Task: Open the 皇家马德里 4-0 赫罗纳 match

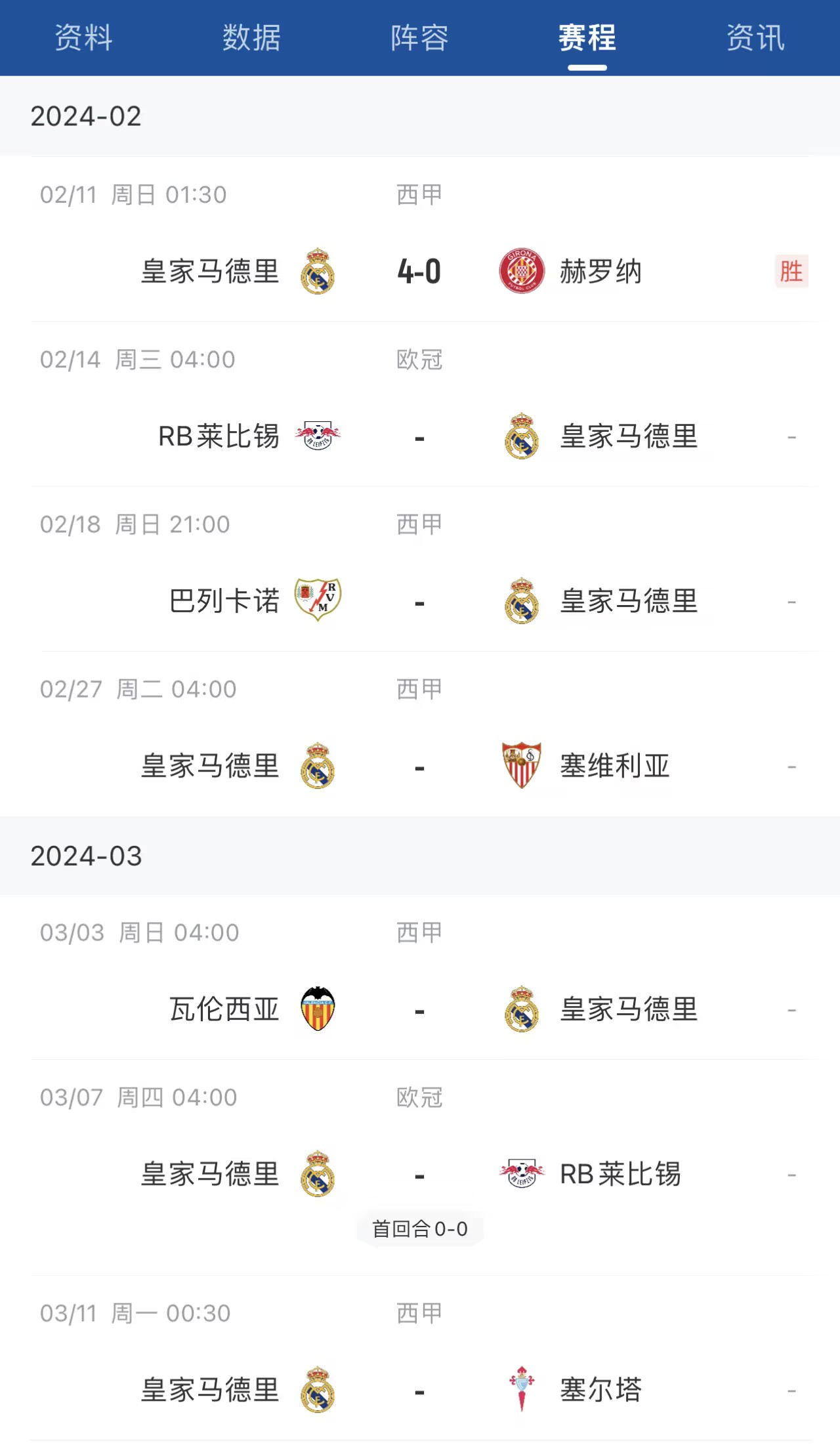Action: click(x=420, y=239)
